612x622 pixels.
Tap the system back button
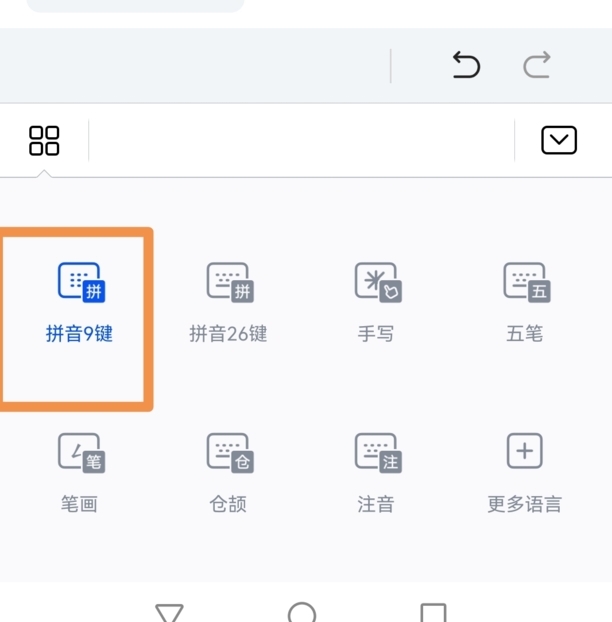(170, 612)
